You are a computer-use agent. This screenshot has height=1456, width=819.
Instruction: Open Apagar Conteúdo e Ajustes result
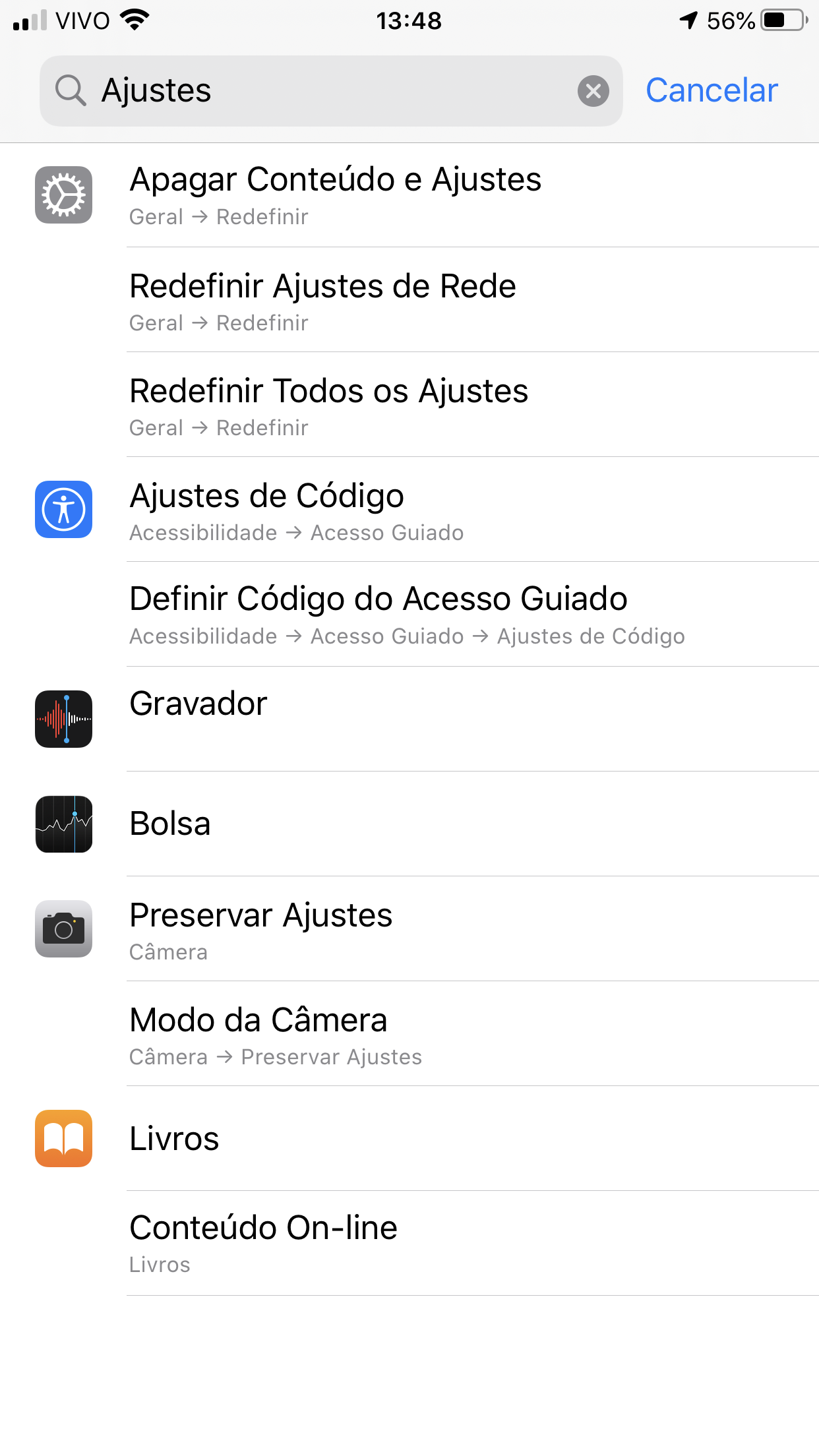point(409,195)
